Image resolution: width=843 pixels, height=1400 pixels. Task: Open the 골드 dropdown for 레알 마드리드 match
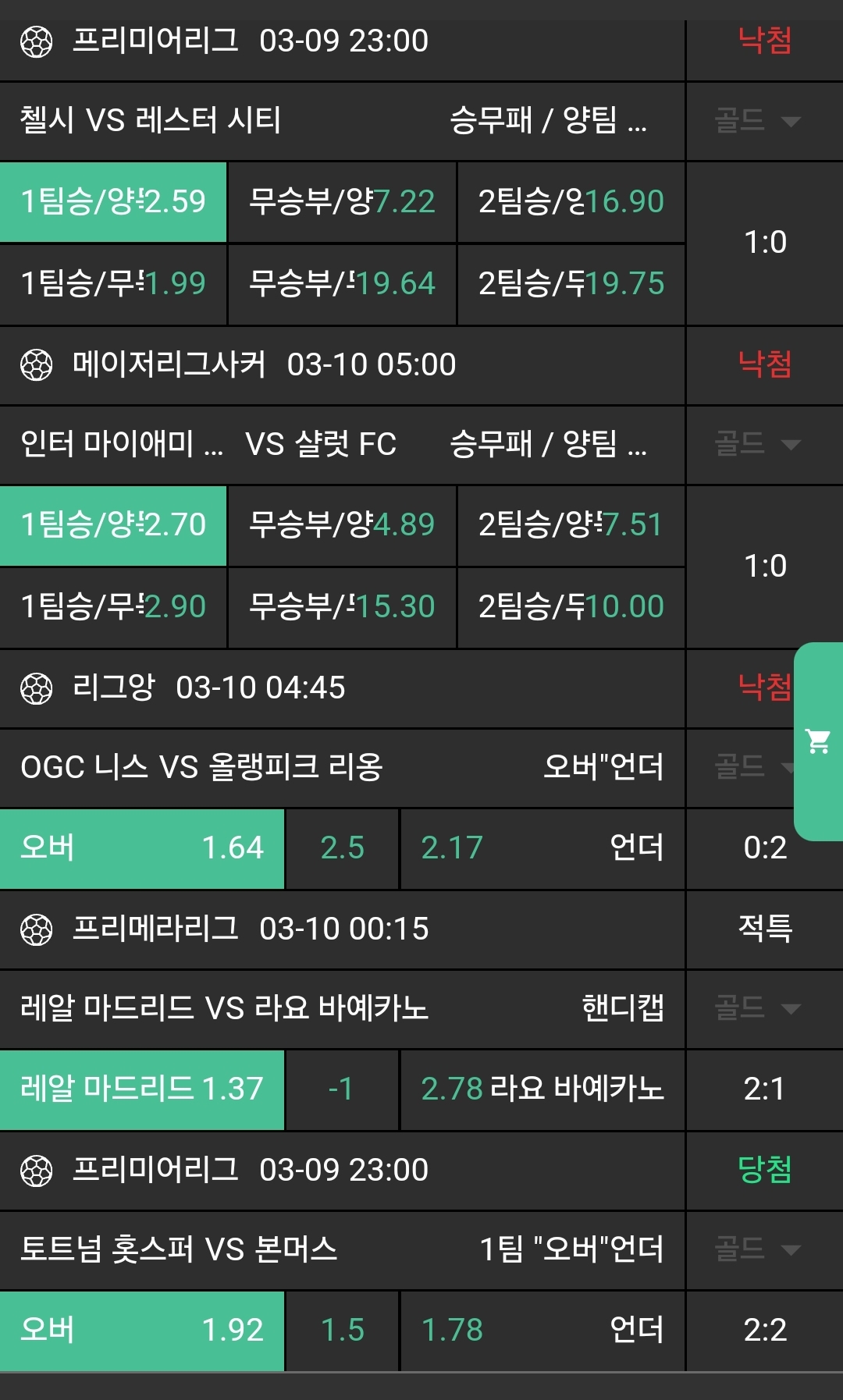[757, 1008]
